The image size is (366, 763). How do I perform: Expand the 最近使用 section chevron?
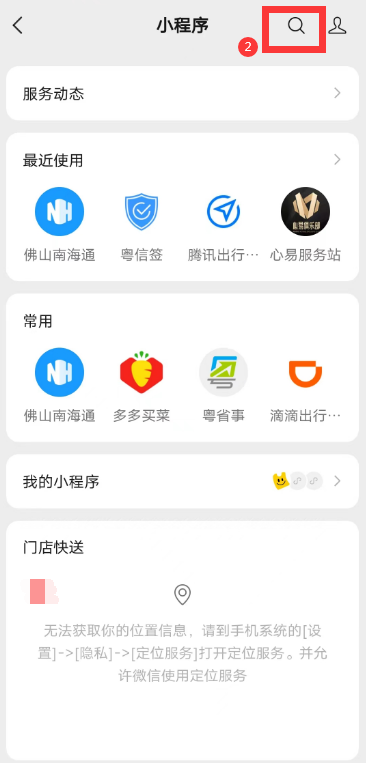click(x=337, y=160)
